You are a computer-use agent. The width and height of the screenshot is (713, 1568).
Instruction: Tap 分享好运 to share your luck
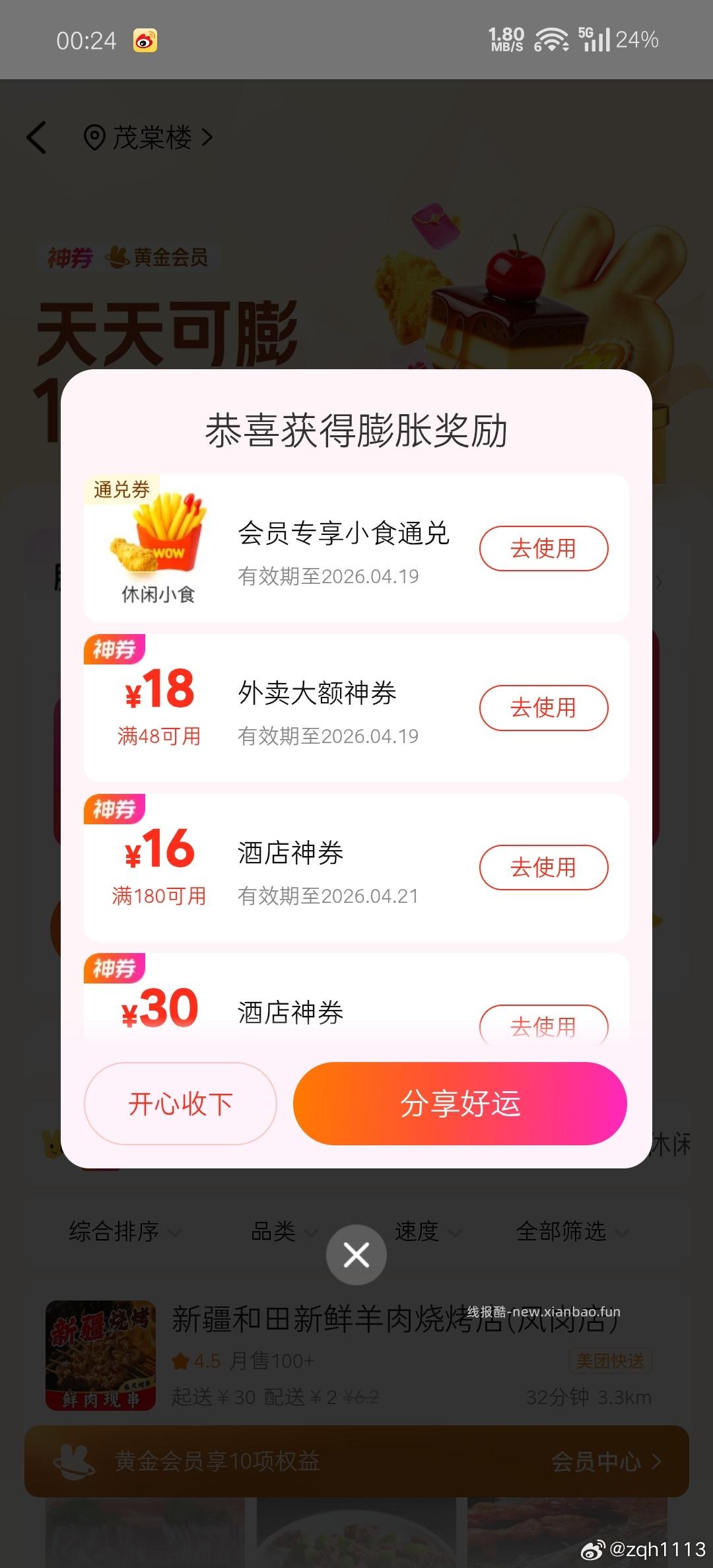coord(460,1103)
